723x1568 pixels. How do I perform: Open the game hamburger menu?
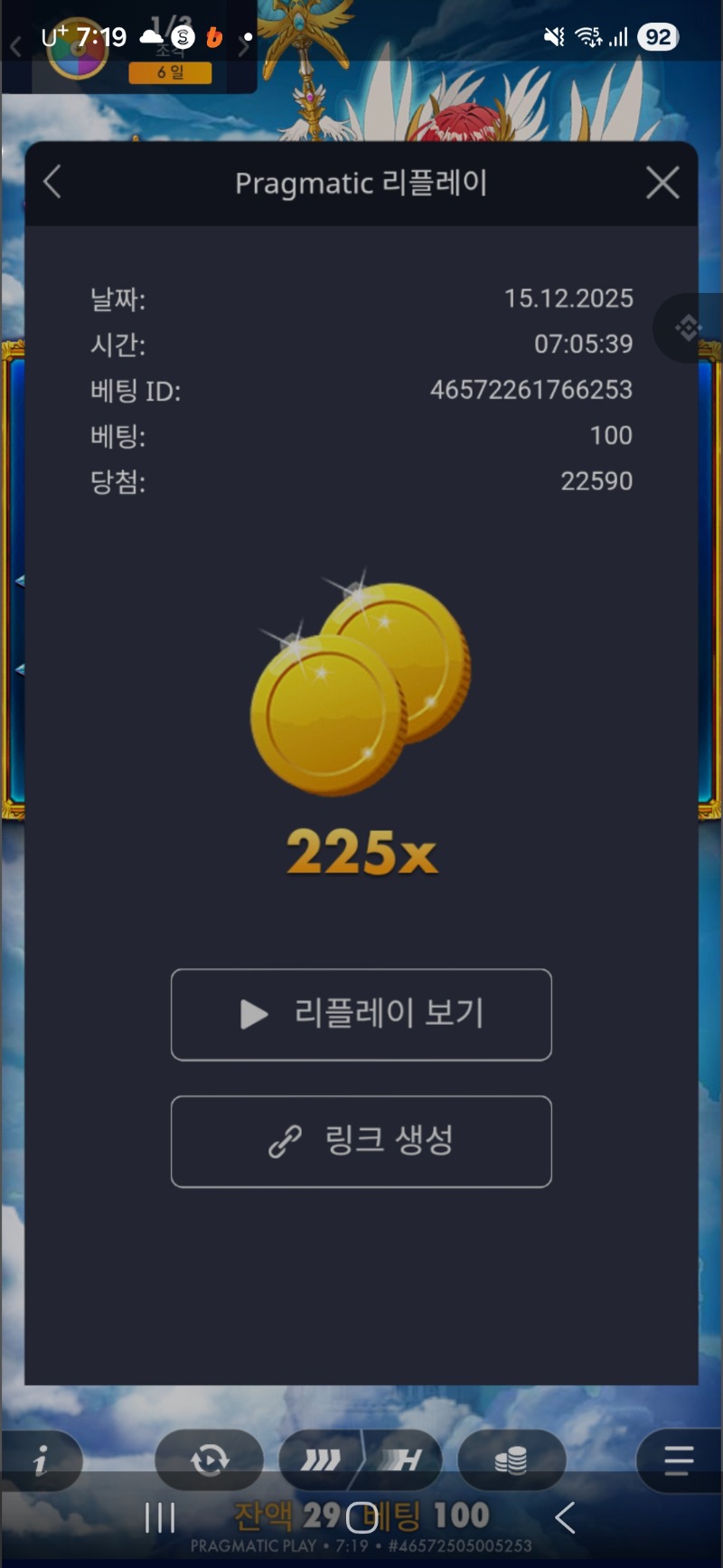[678, 1459]
